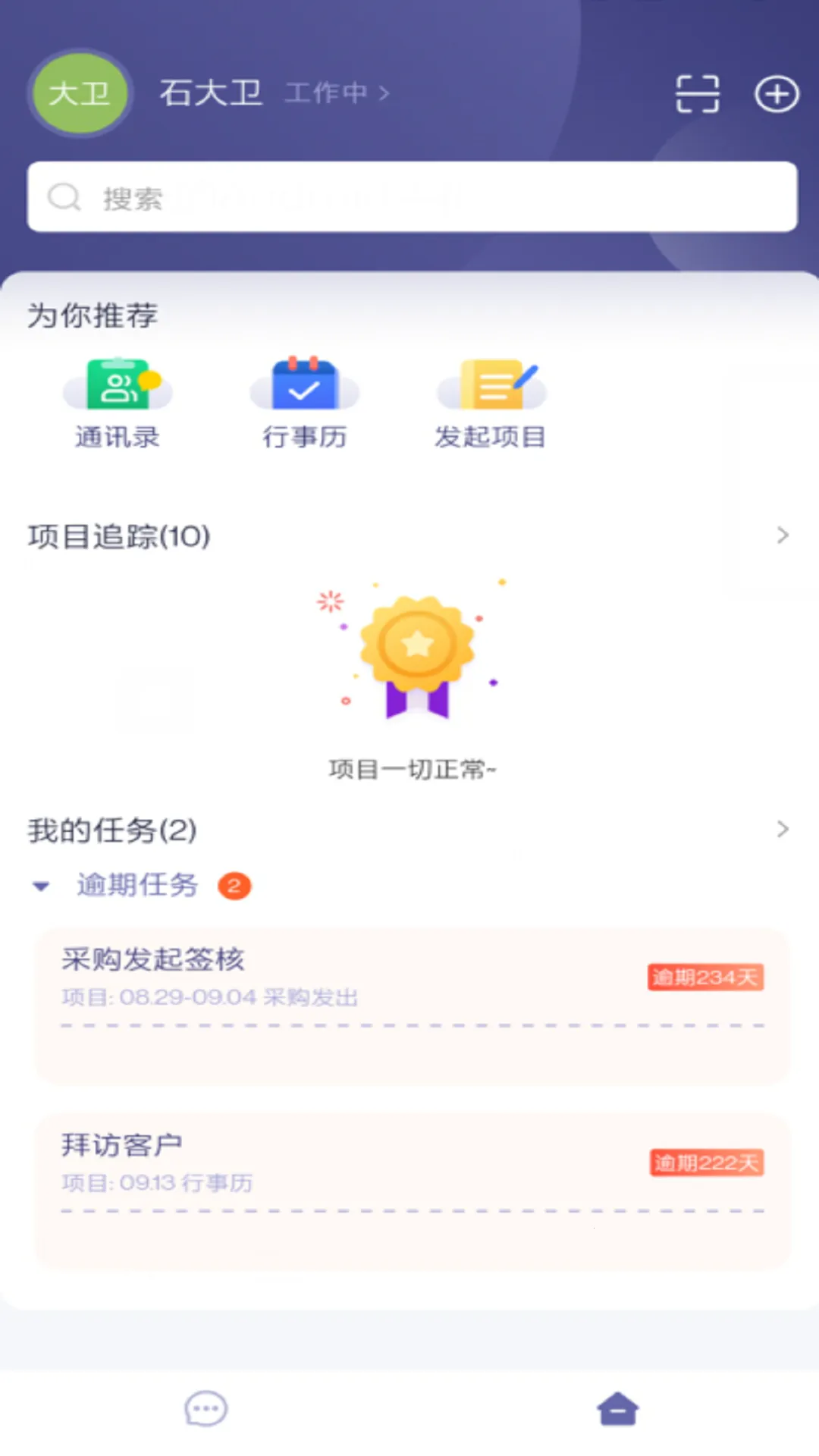Open the 通讯录 contacts feature
819x1456 pixels.
pyautogui.click(x=118, y=398)
